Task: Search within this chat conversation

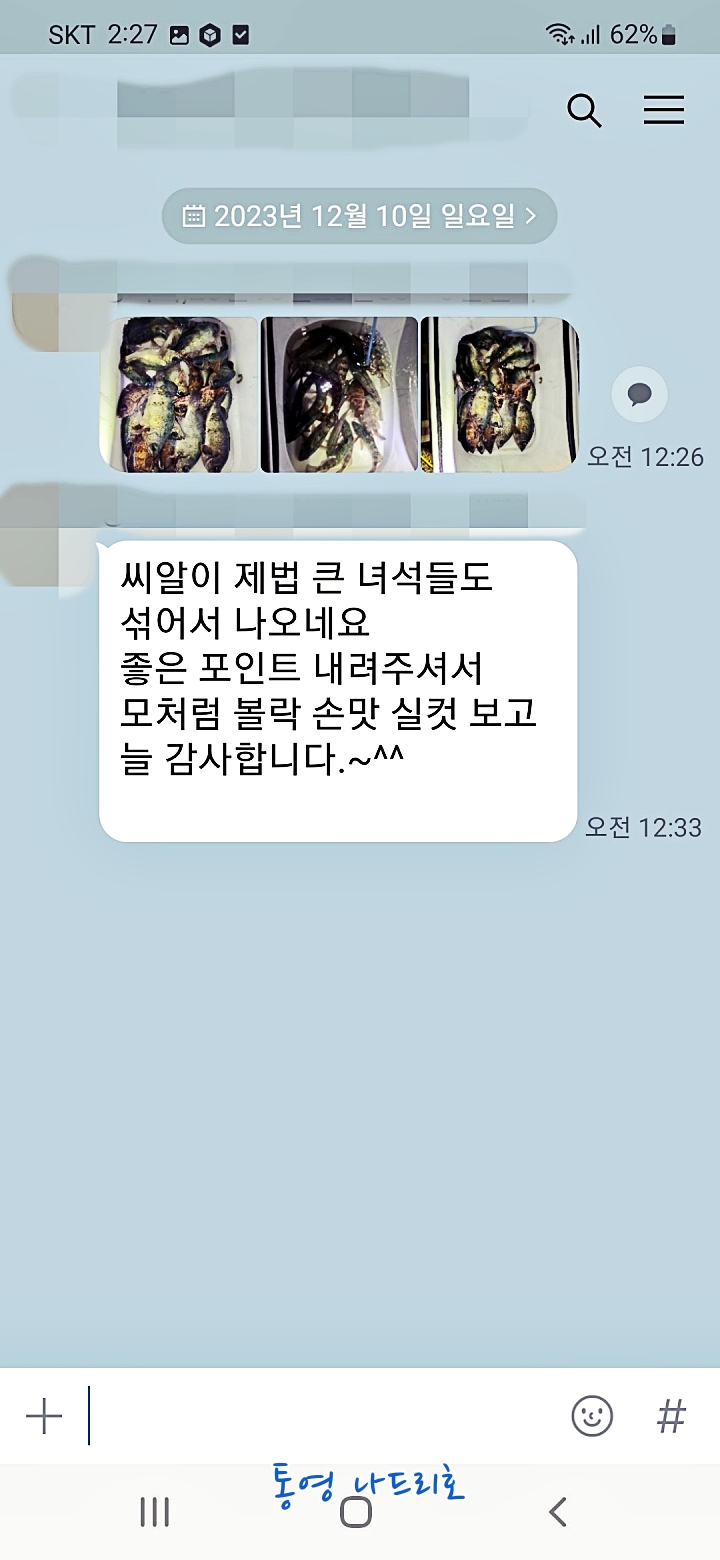Action: click(584, 110)
